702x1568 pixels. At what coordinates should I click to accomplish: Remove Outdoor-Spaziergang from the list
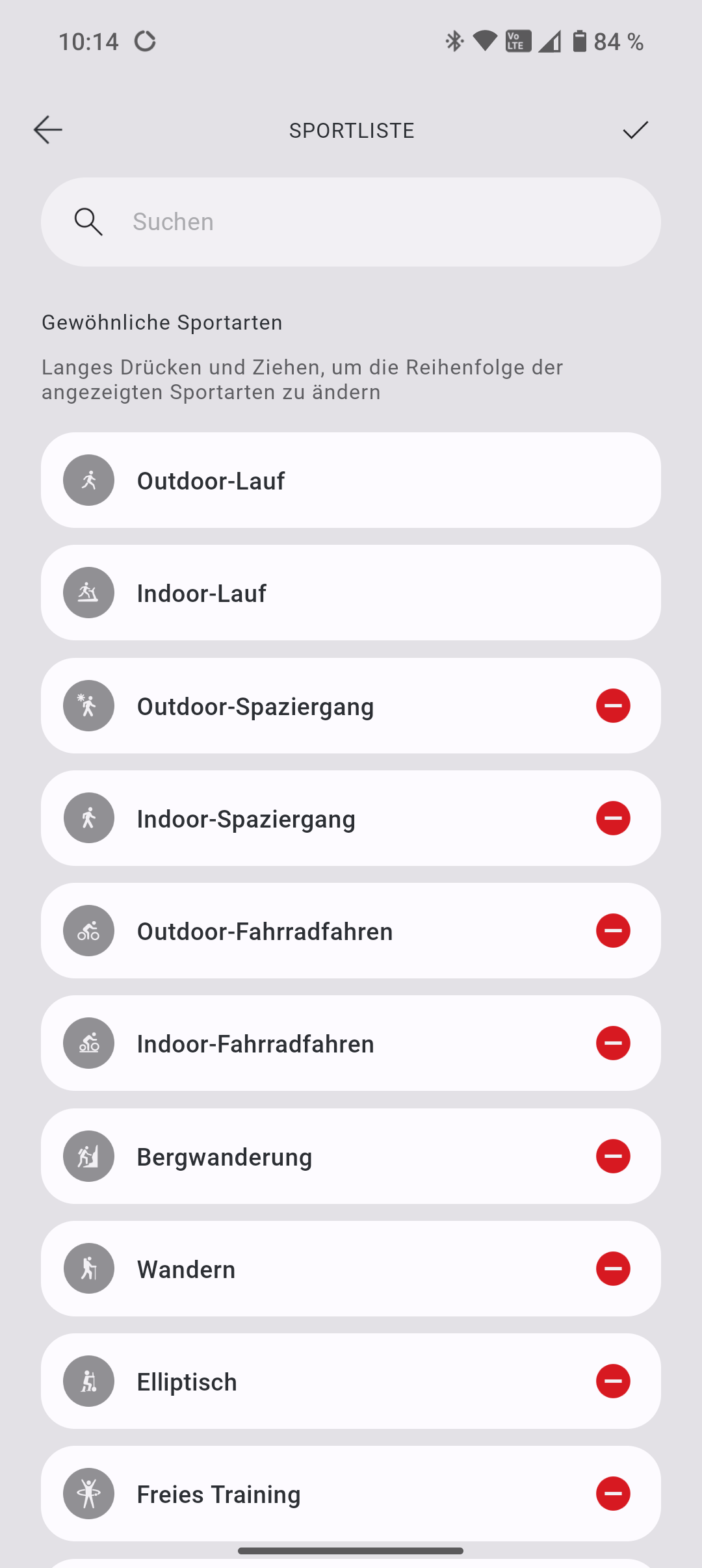613,705
